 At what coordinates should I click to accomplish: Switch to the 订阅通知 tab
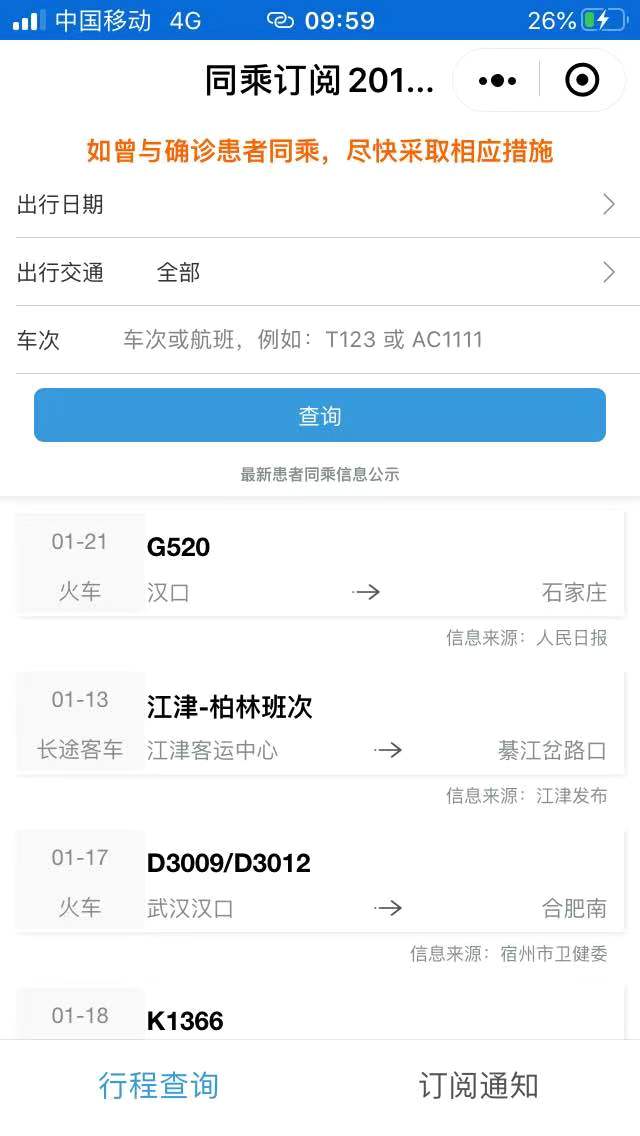coord(478,1086)
